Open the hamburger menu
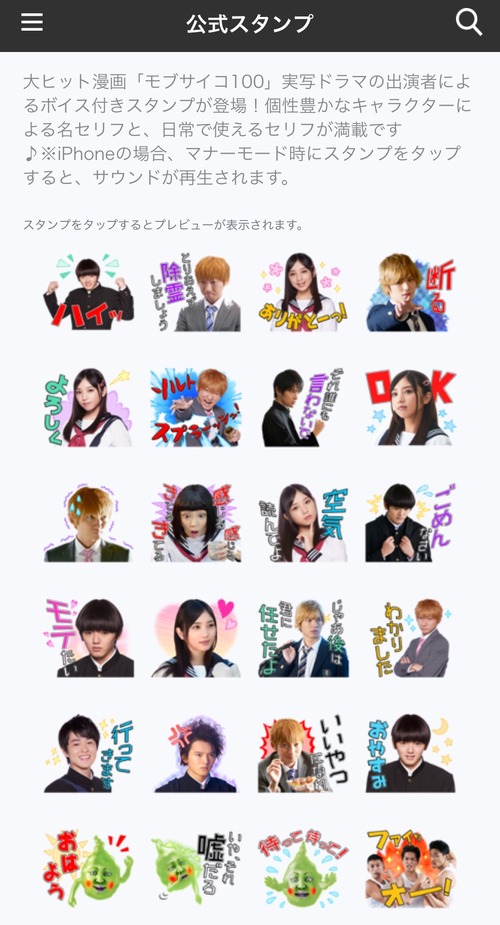500x925 pixels. (32, 22)
